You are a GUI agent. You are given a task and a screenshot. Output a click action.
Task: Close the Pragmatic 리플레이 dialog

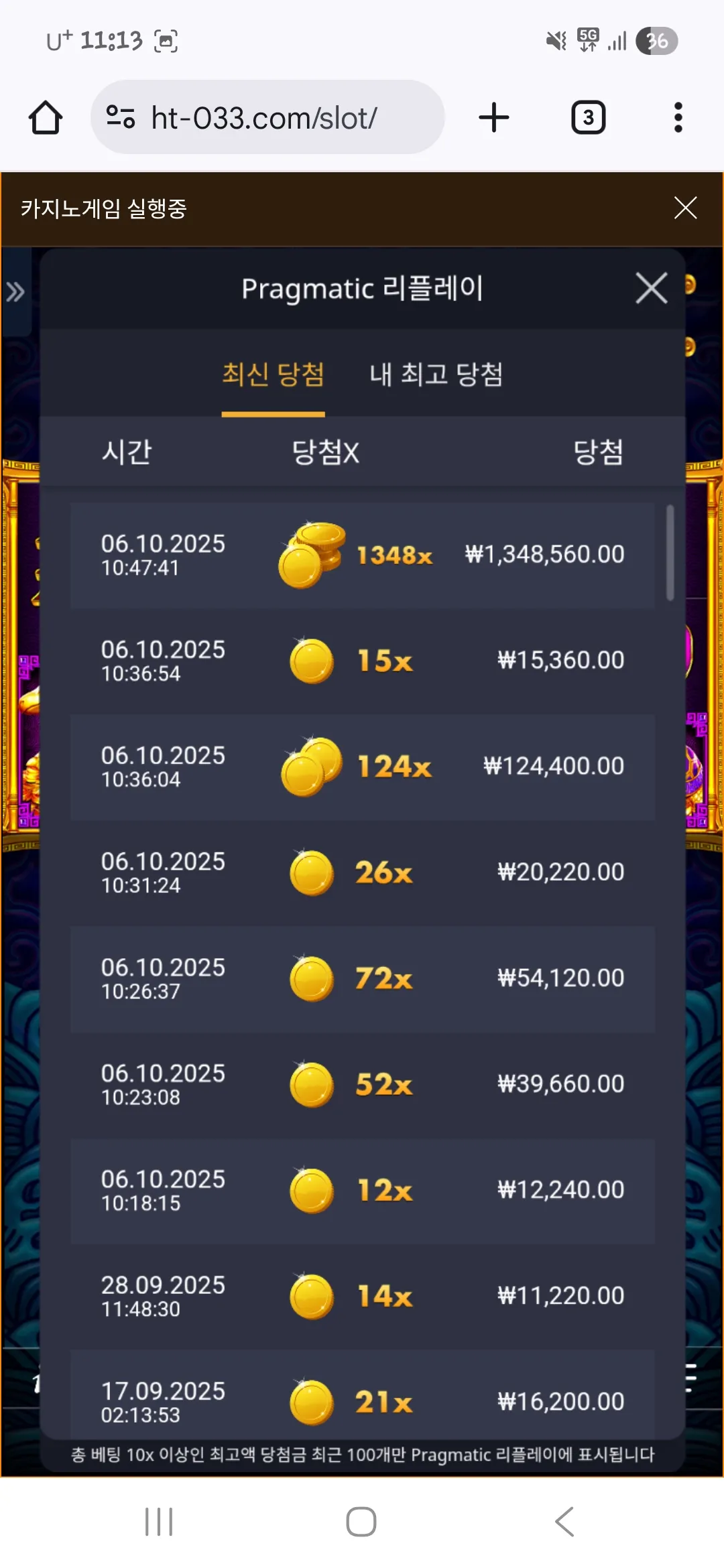point(651,288)
